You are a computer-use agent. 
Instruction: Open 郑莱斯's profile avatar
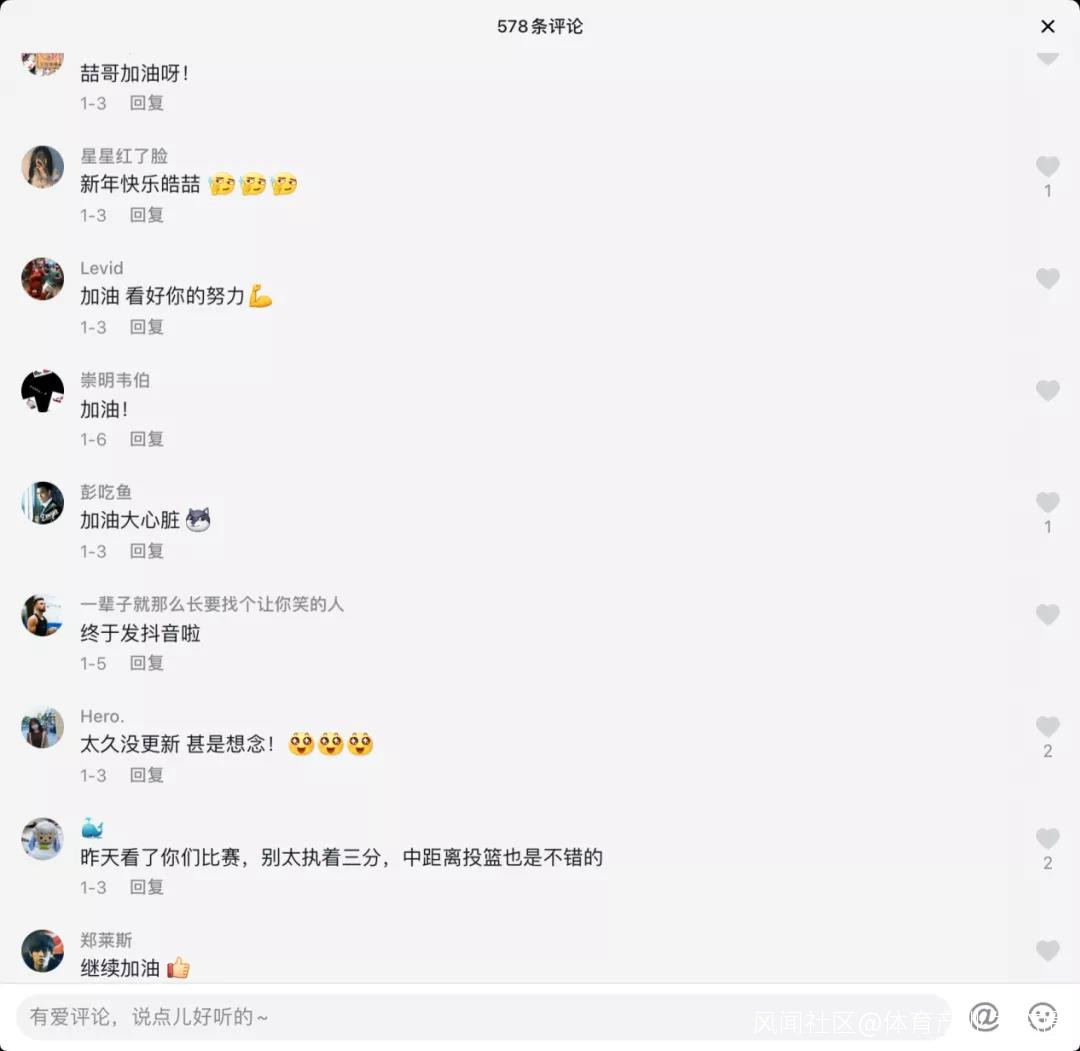tap(42, 951)
